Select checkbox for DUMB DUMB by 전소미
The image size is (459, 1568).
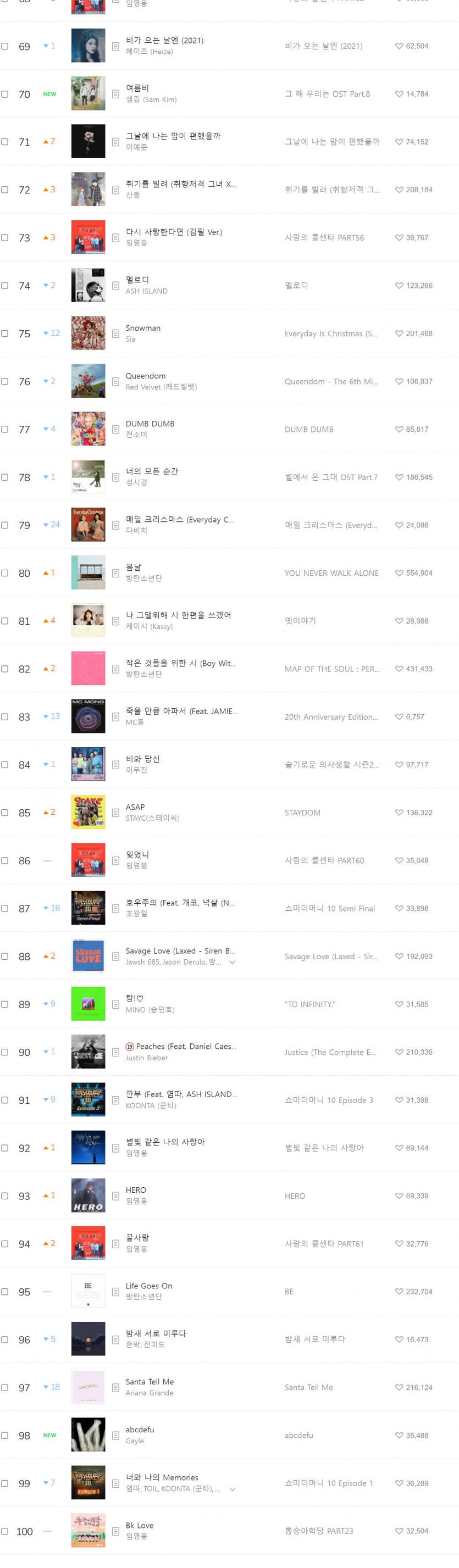pos(5,429)
